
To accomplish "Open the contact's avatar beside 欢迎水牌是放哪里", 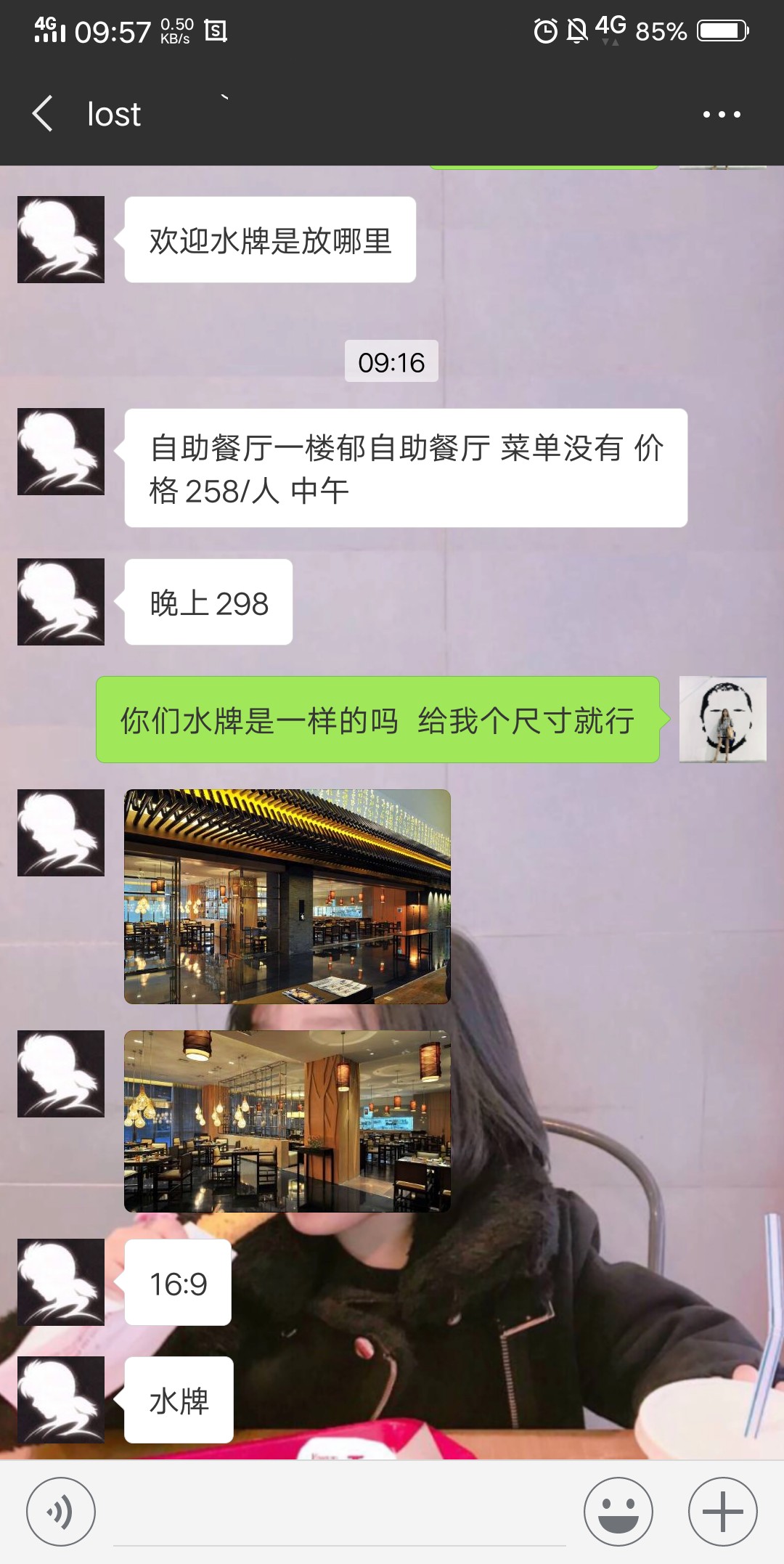I will click(x=61, y=240).
